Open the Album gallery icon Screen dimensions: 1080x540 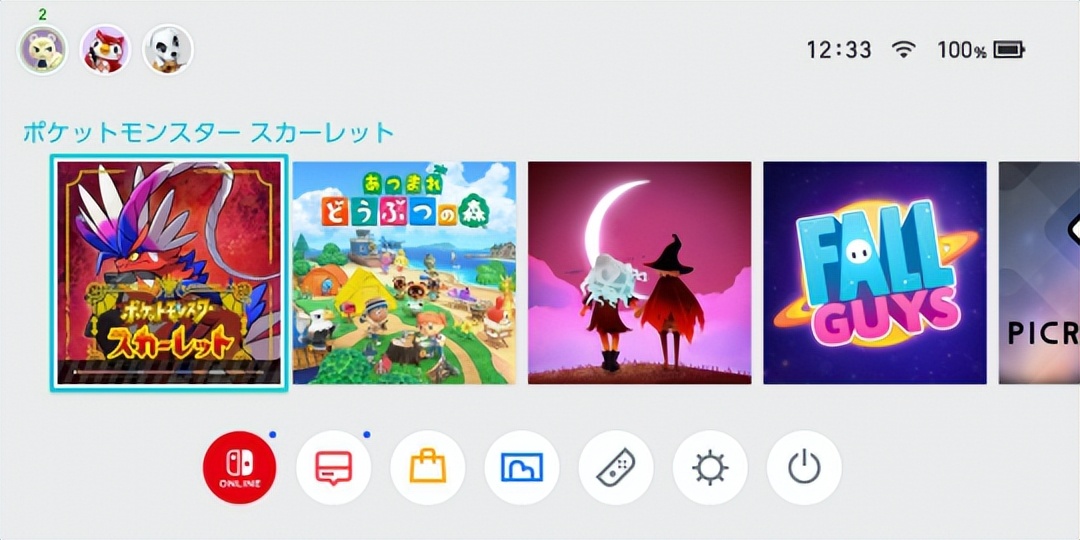tap(522, 468)
